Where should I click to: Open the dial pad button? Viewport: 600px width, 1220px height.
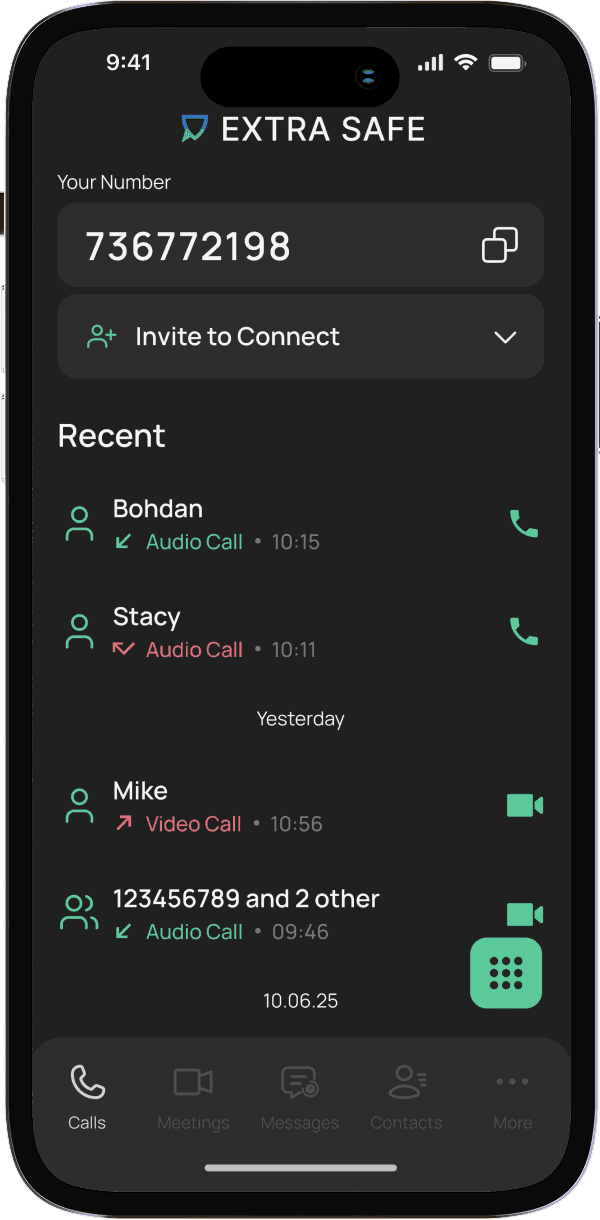click(506, 973)
